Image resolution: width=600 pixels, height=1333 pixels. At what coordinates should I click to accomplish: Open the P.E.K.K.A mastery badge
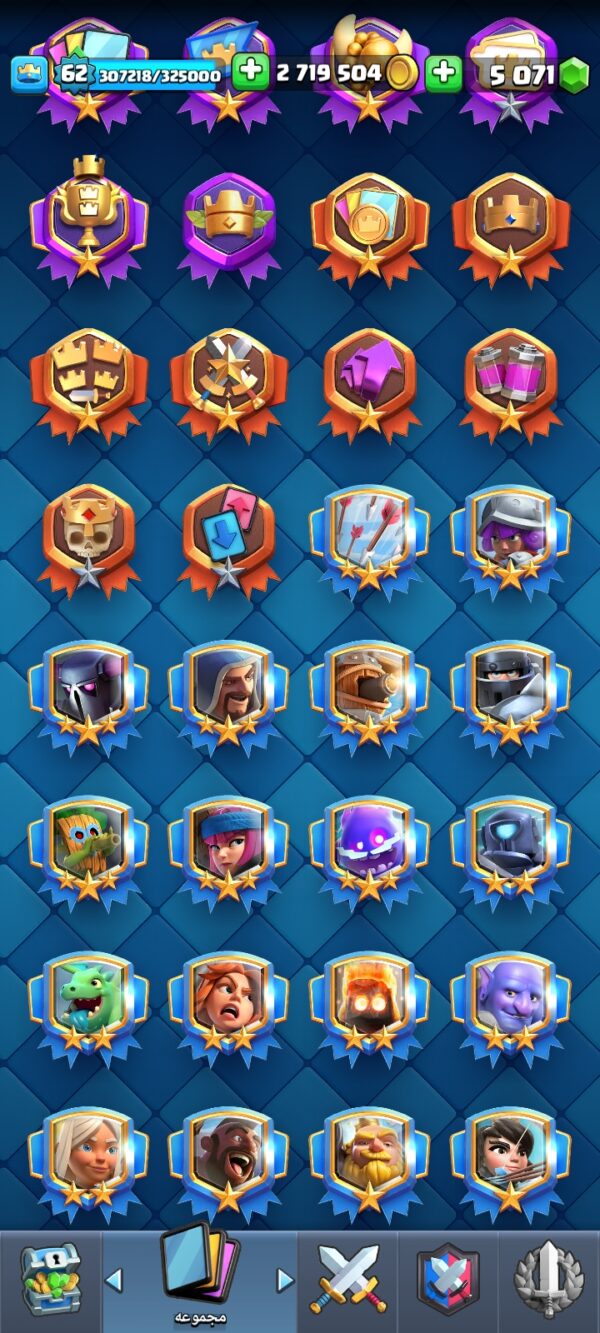88,691
